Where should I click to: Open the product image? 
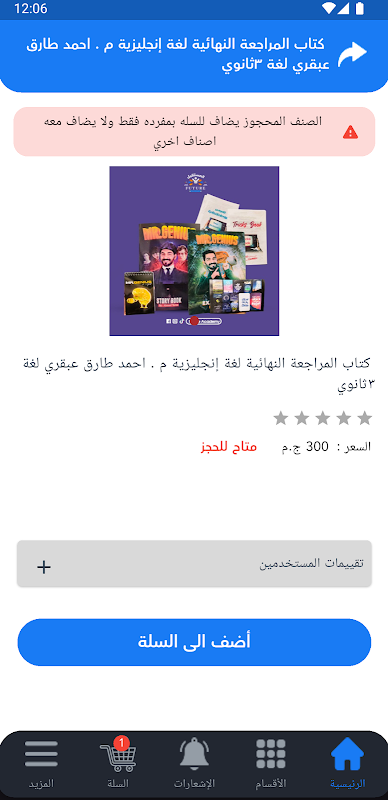click(x=194, y=251)
